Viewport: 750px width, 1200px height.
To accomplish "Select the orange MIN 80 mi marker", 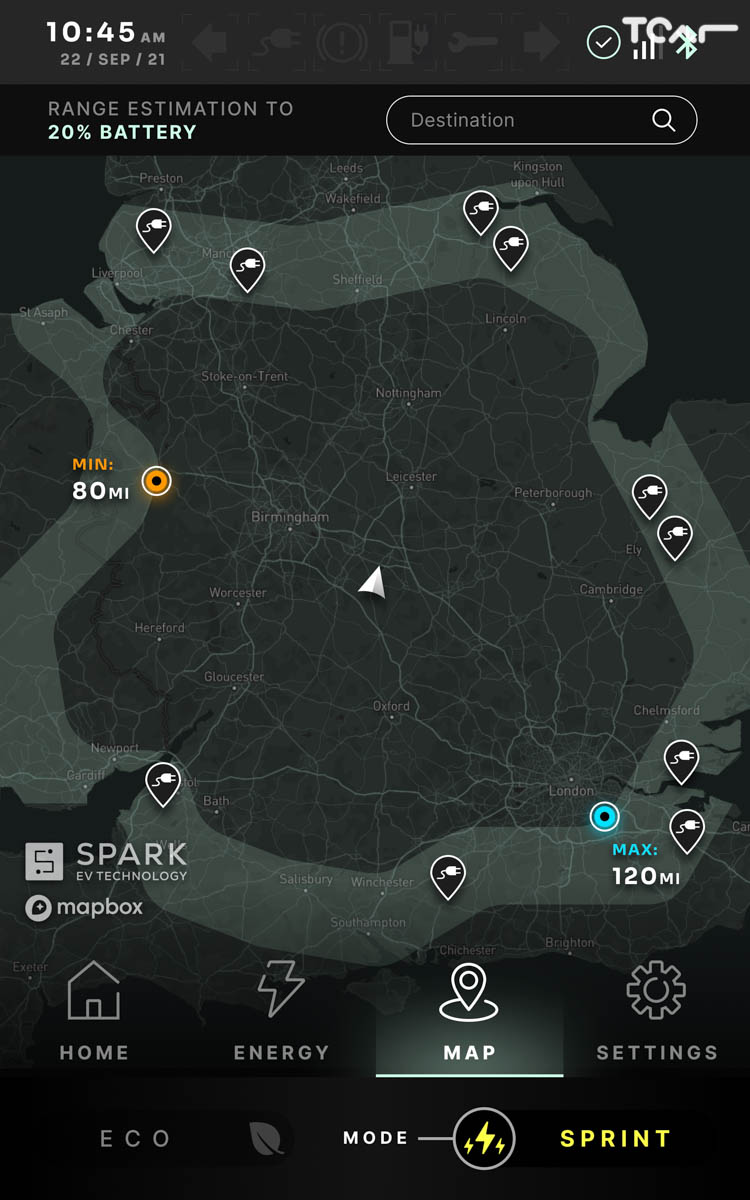I will point(156,481).
